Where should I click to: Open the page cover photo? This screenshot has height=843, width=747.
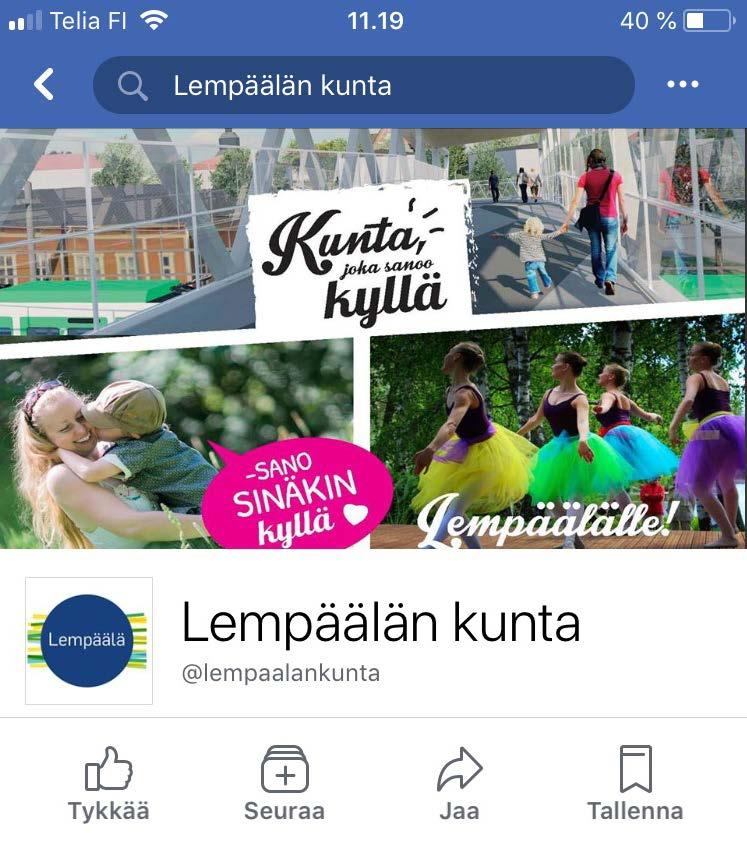[x=373, y=338]
